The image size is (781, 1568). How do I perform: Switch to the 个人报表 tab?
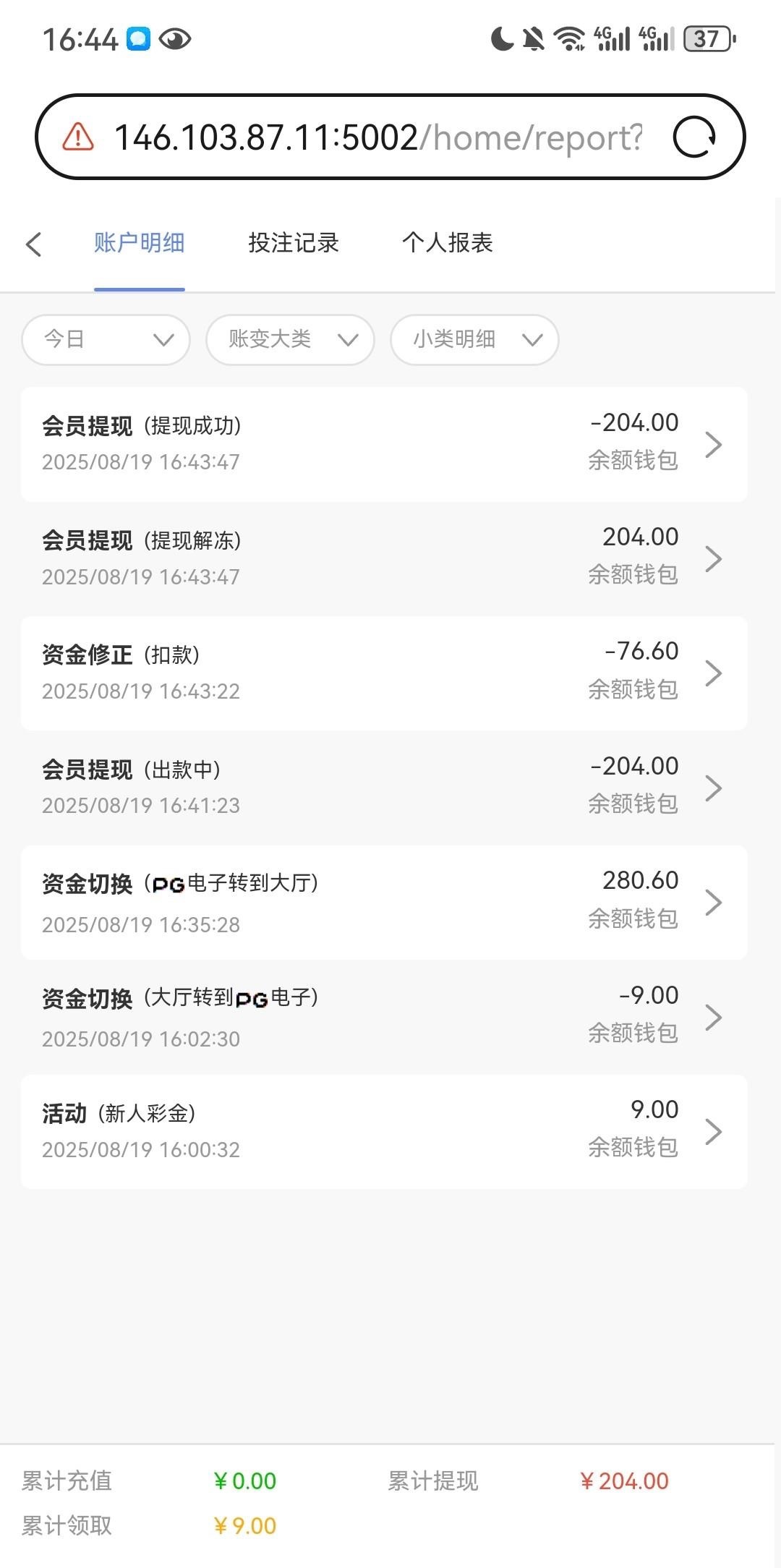click(448, 244)
